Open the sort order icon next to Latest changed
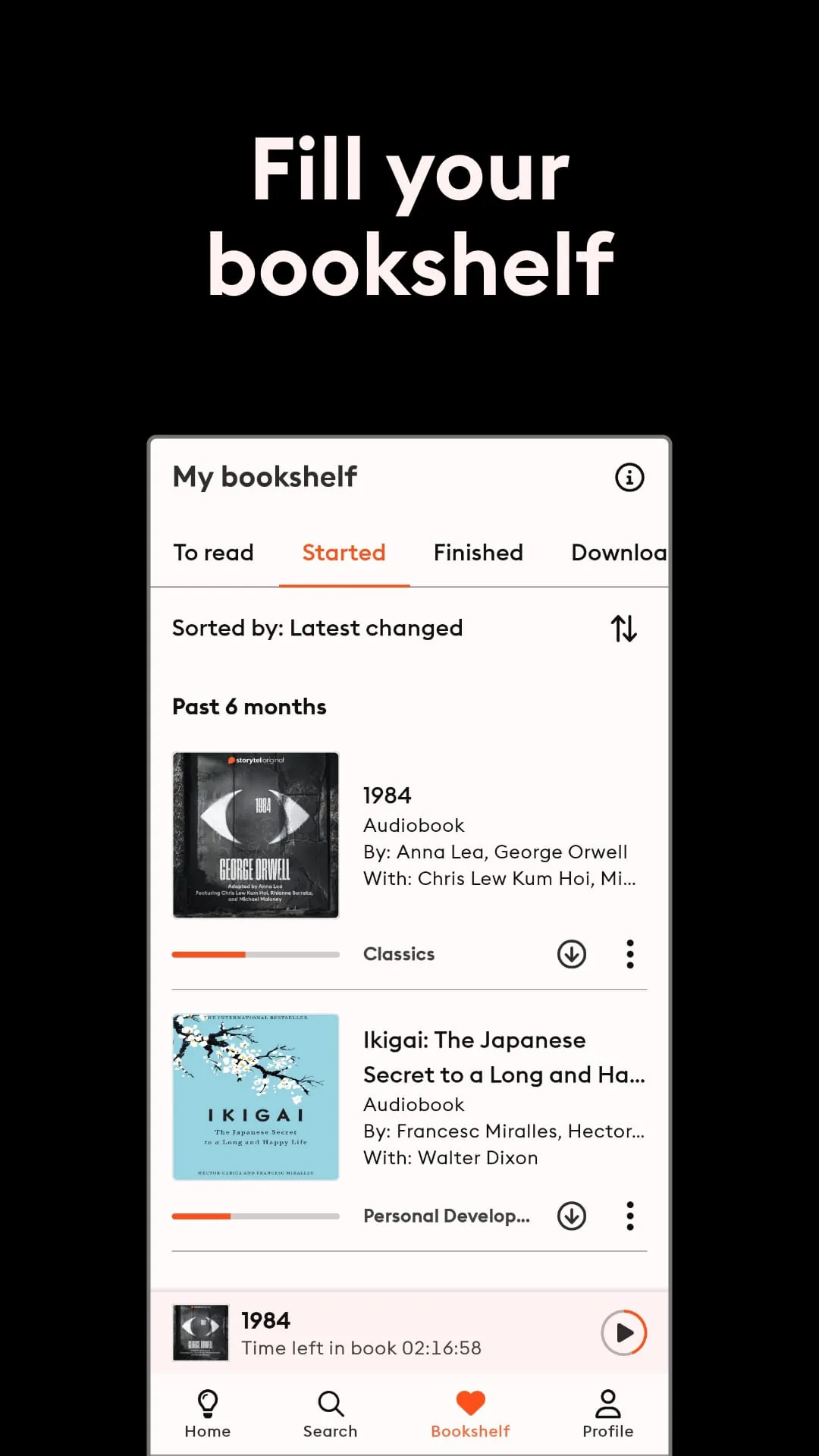Viewport: 819px width, 1456px height. click(x=623, y=628)
